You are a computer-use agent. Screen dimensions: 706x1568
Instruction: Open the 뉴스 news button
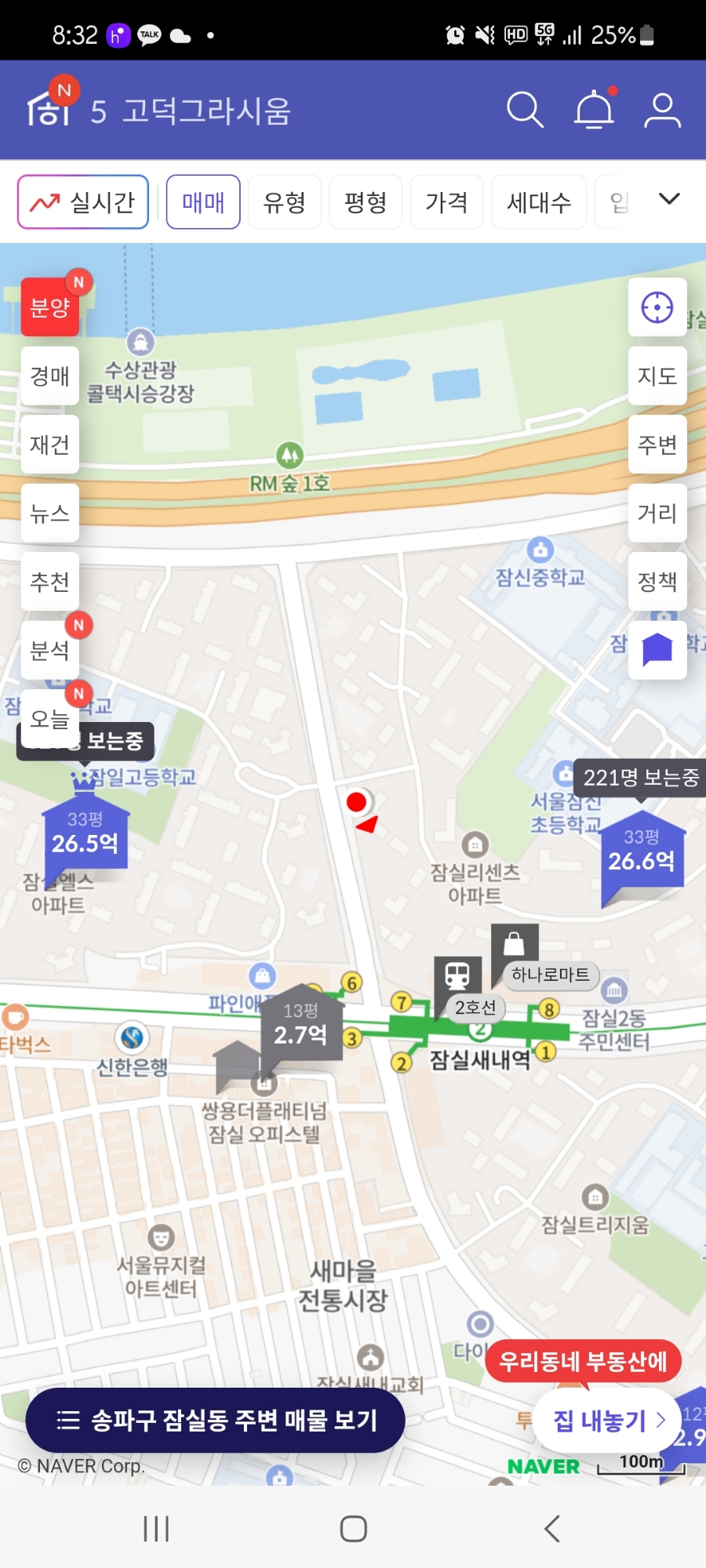pos(50,514)
